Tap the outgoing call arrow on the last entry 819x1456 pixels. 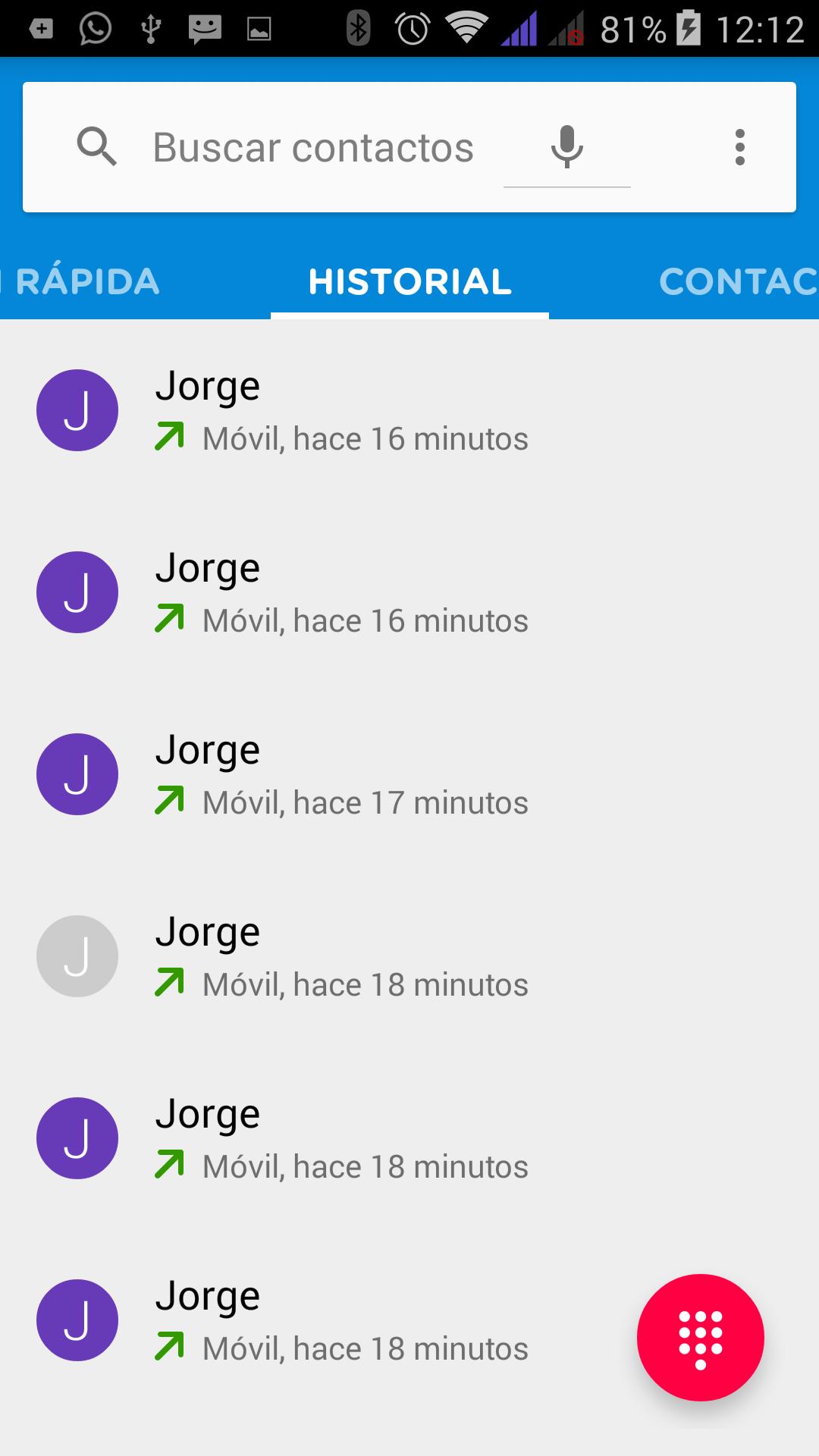pos(170,1348)
